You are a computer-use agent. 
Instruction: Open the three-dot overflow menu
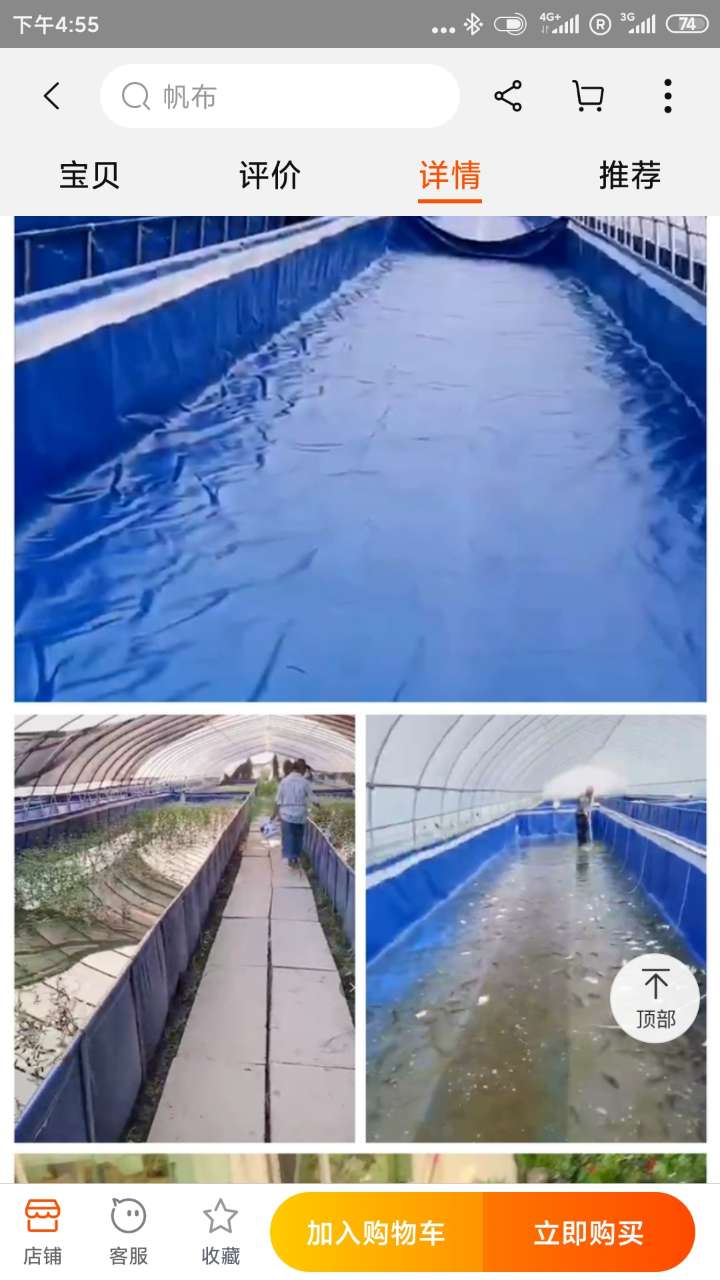[667, 96]
